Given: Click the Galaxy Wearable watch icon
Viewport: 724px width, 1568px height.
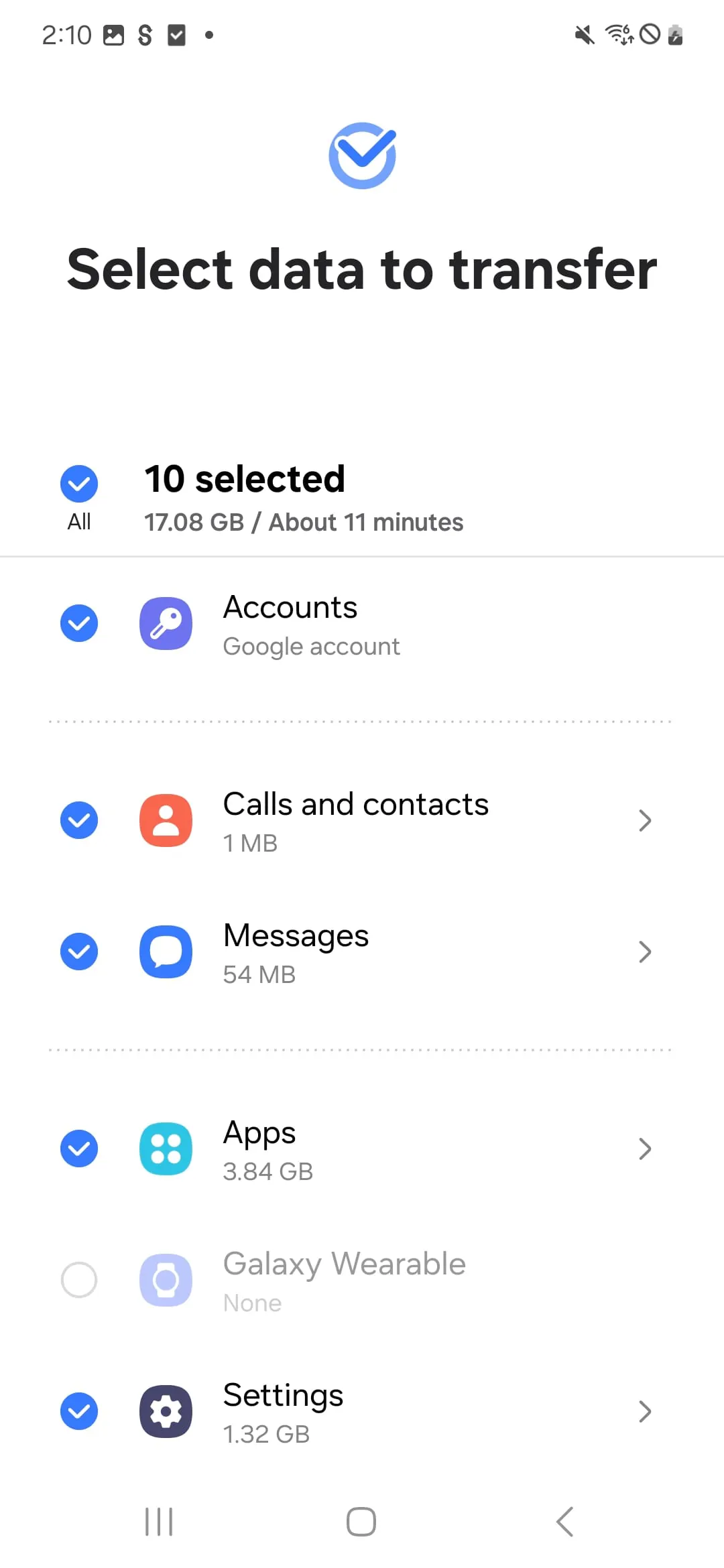Looking at the screenshot, I should 166,1280.
